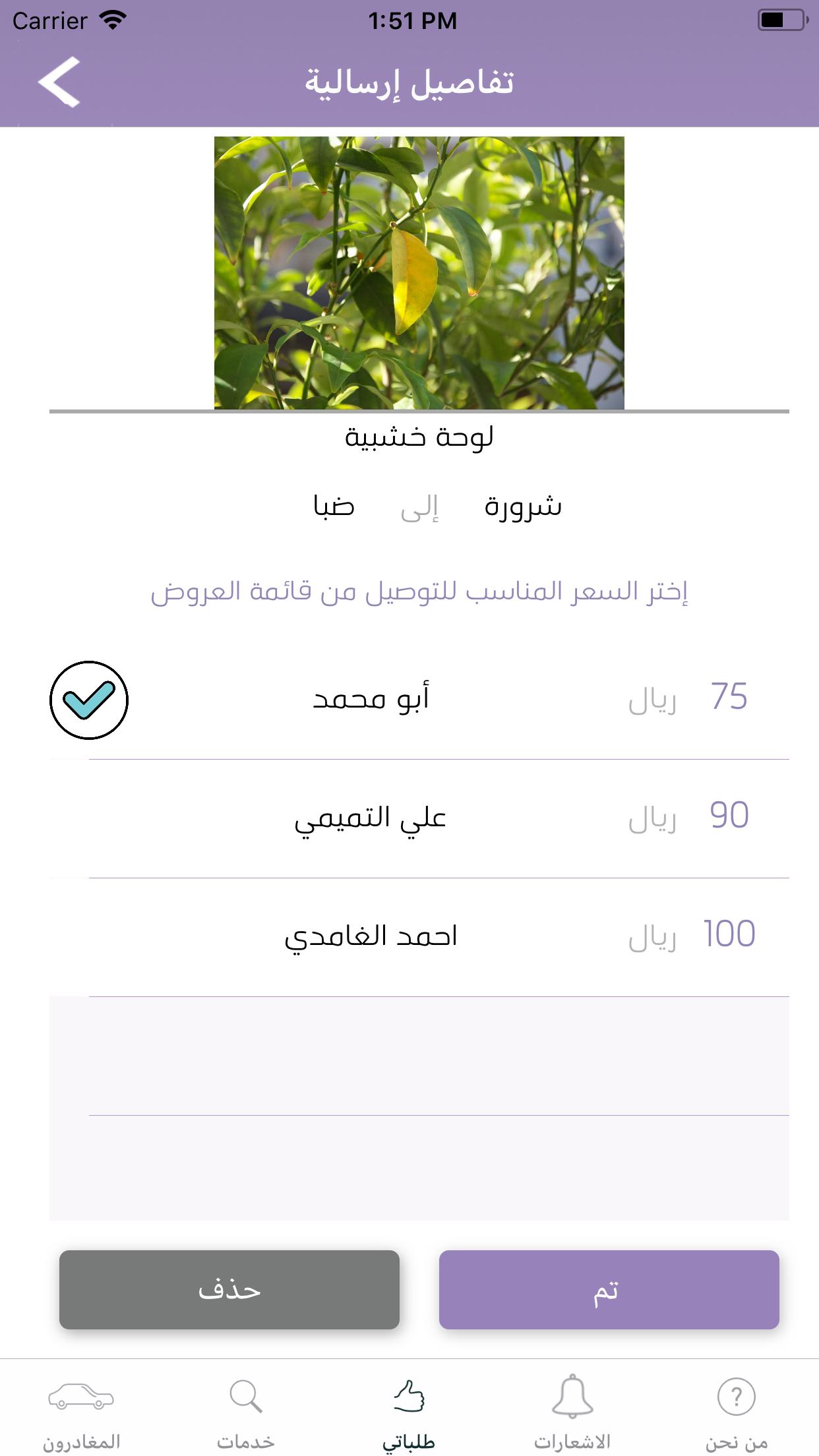819x1456 pixels.
Task: Open the من نحن about tab
Action: click(x=737, y=1410)
